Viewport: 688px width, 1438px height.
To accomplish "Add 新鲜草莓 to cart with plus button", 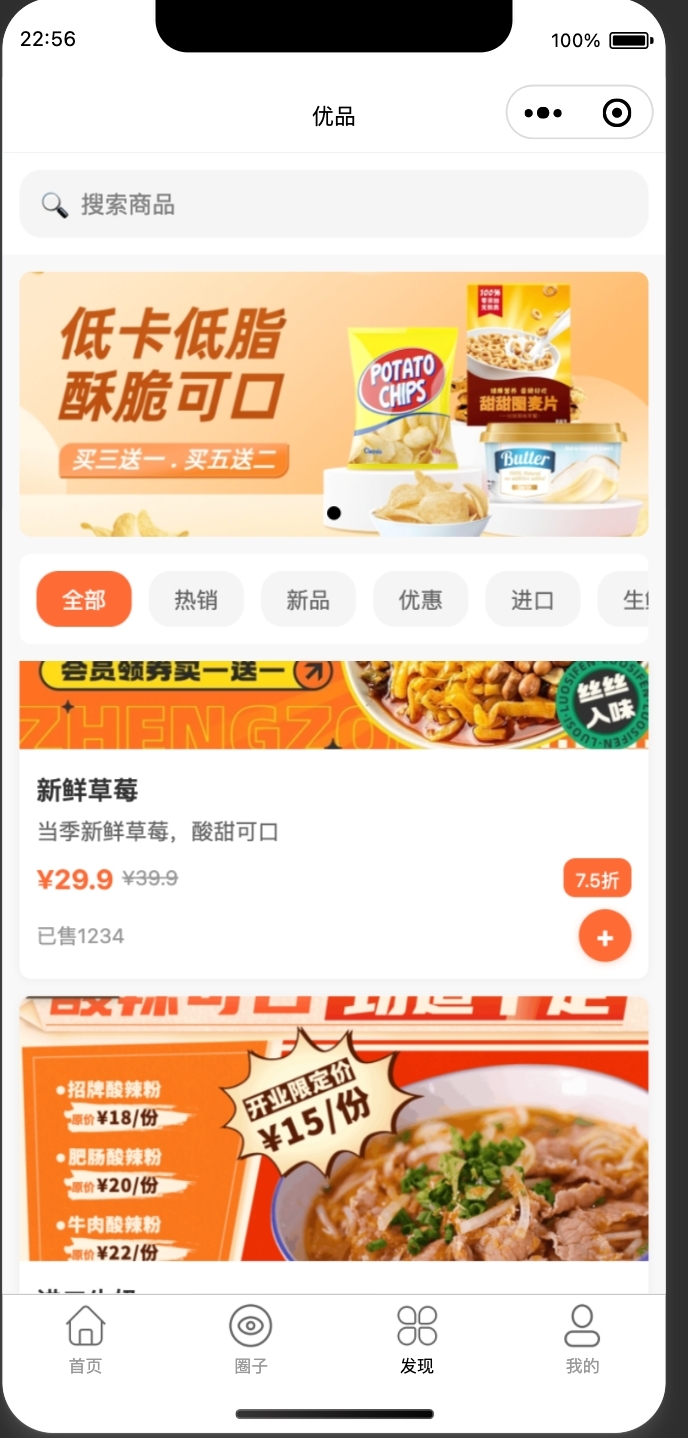I will coord(604,936).
